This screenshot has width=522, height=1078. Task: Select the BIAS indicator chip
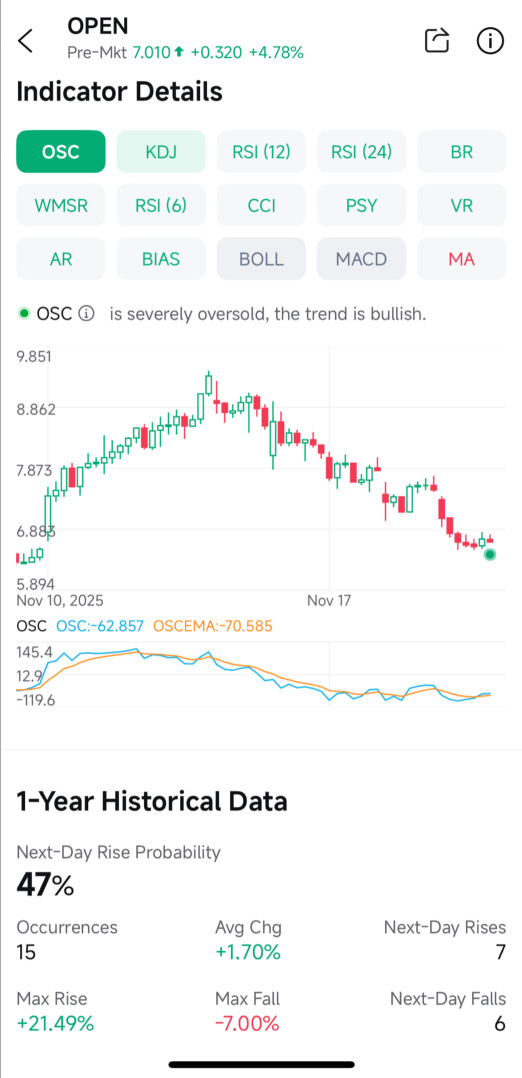(x=161, y=258)
